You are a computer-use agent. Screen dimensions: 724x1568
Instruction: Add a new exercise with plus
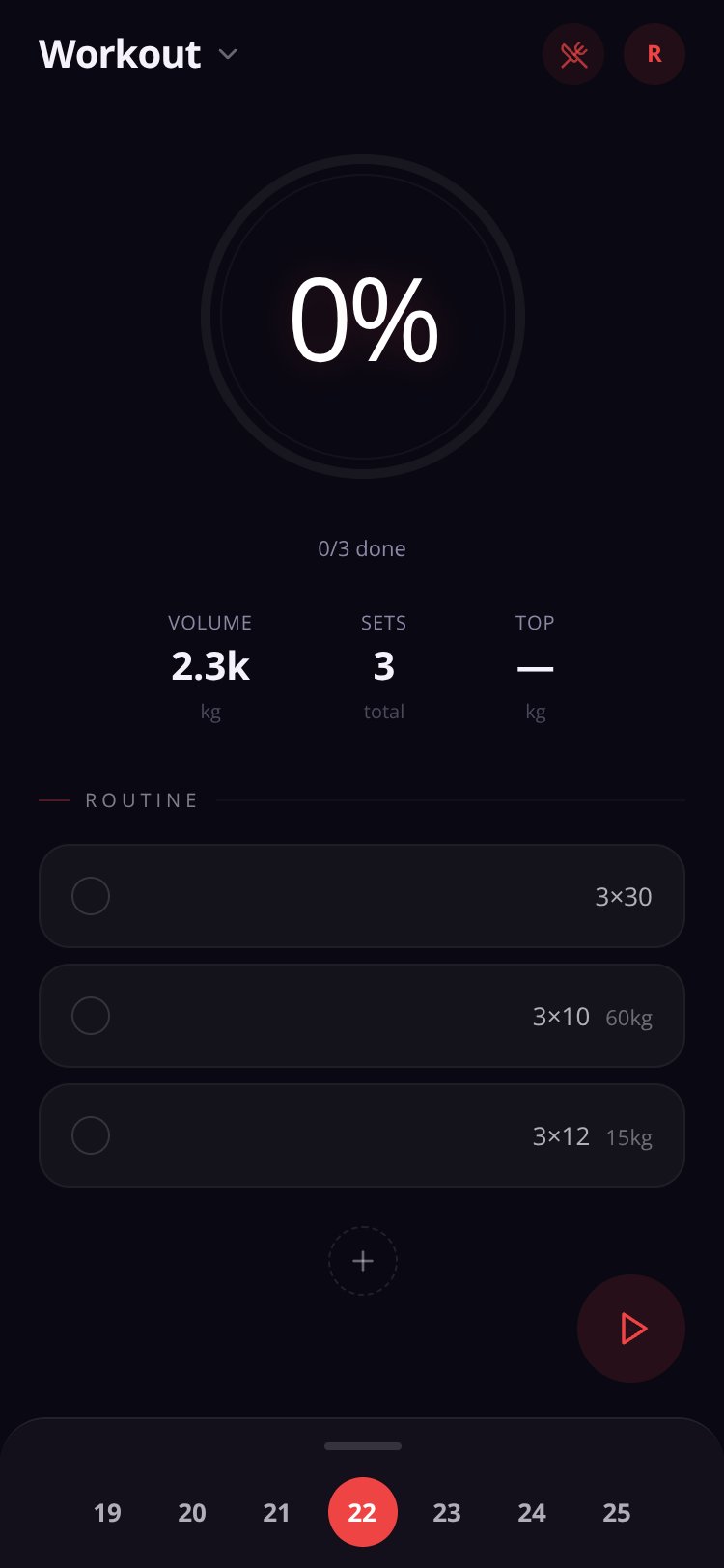pyautogui.click(x=363, y=1261)
